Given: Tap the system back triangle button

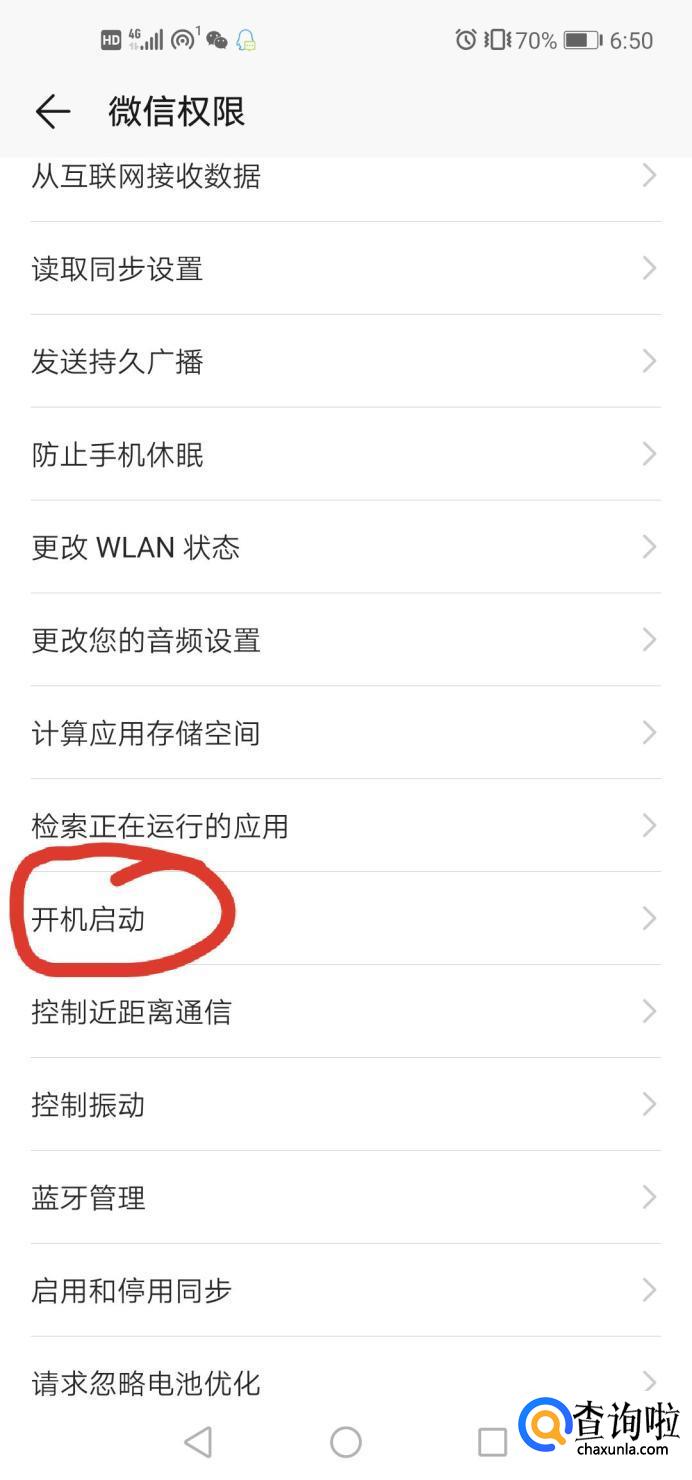Looking at the screenshot, I should pos(199,1441).
